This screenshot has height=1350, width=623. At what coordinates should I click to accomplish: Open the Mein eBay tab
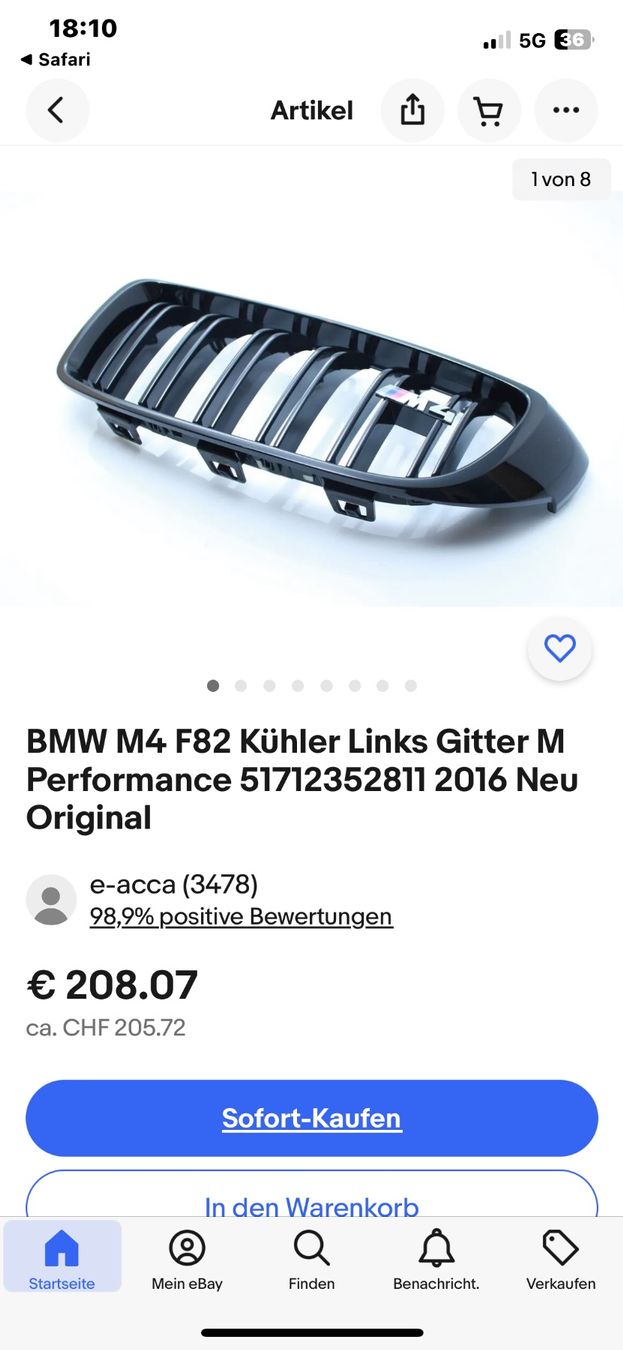[x=187, y=1261]
